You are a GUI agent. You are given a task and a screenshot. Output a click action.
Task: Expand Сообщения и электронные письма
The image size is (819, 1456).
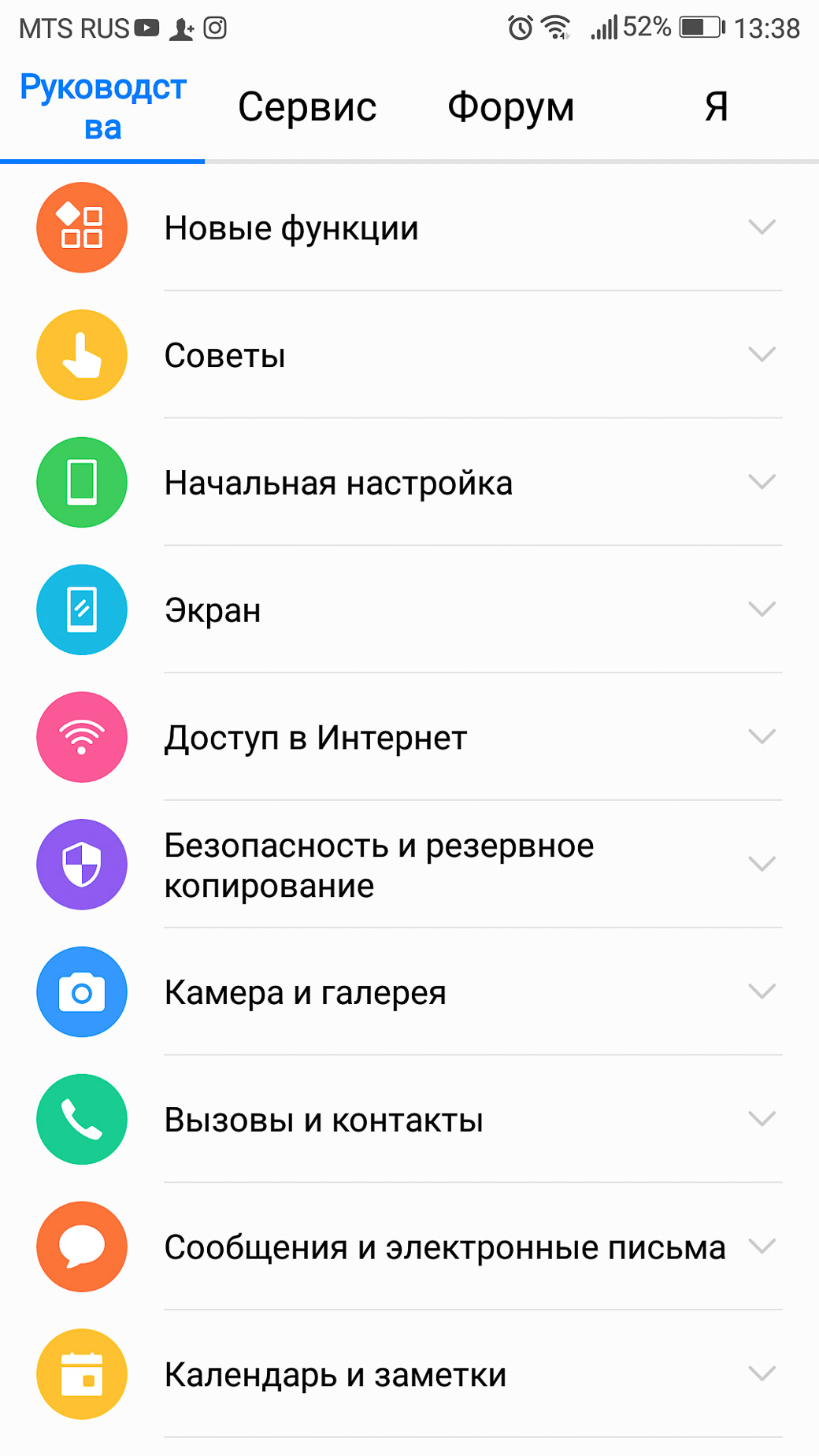409,1247
